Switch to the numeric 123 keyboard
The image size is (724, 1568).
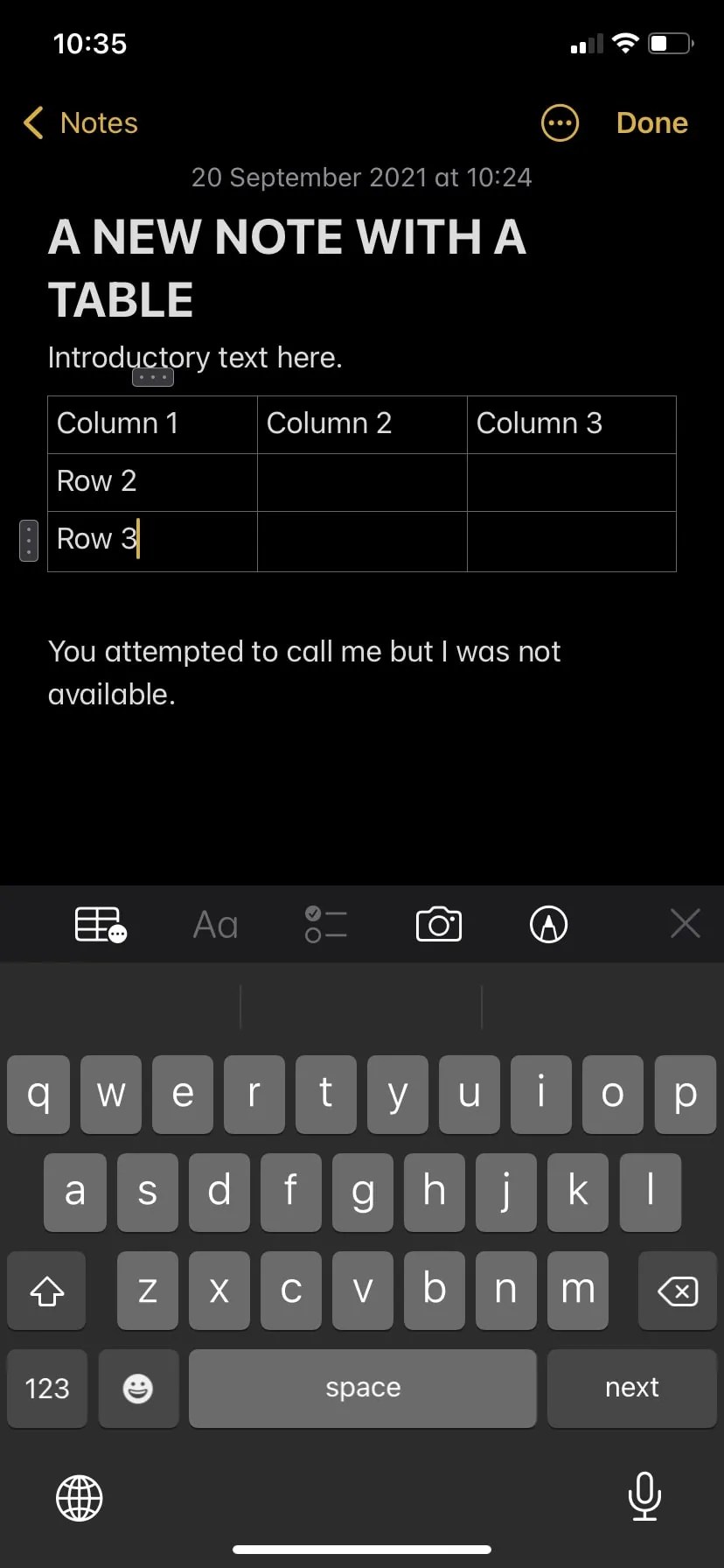coord(47,1389)
